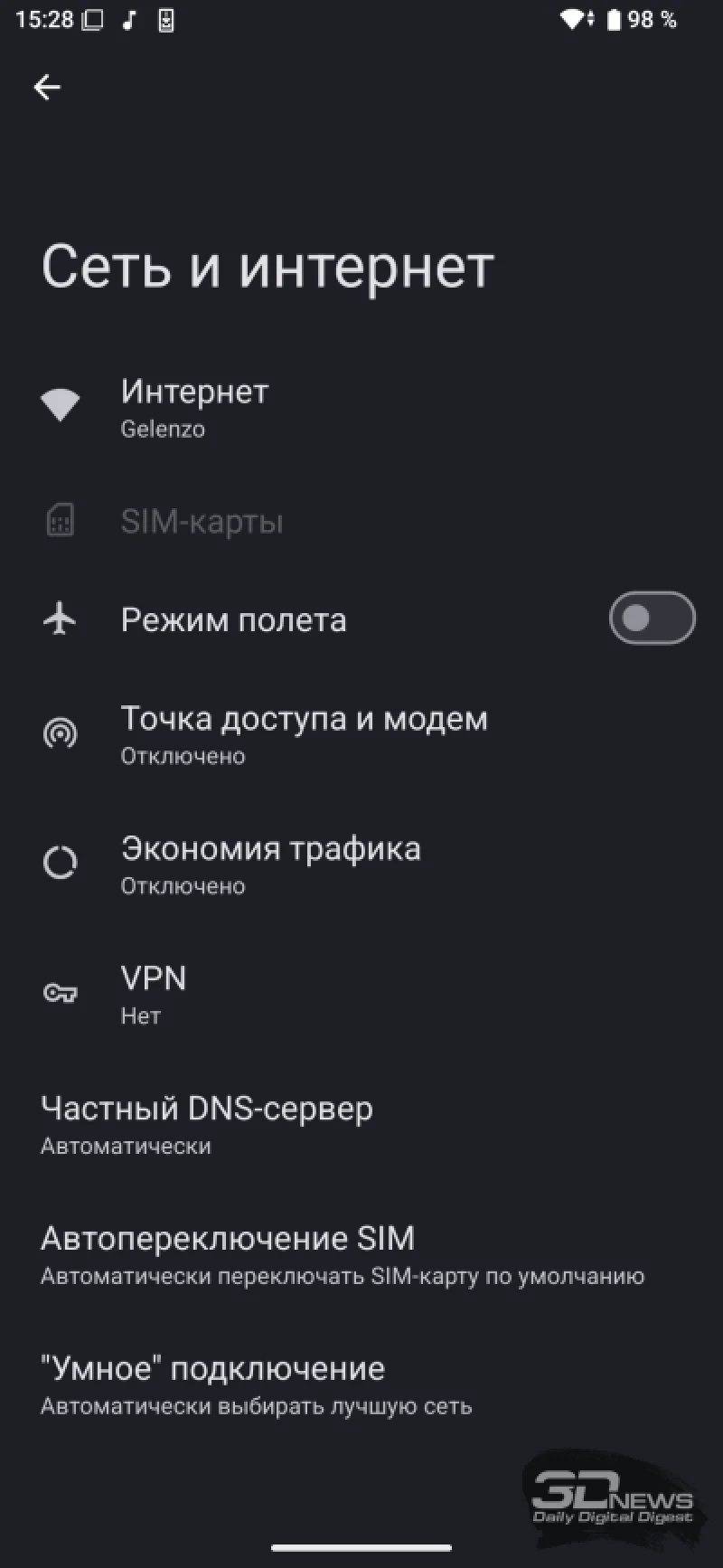
Task: Open the VPN settings row
Action: (x=154, y=994)
